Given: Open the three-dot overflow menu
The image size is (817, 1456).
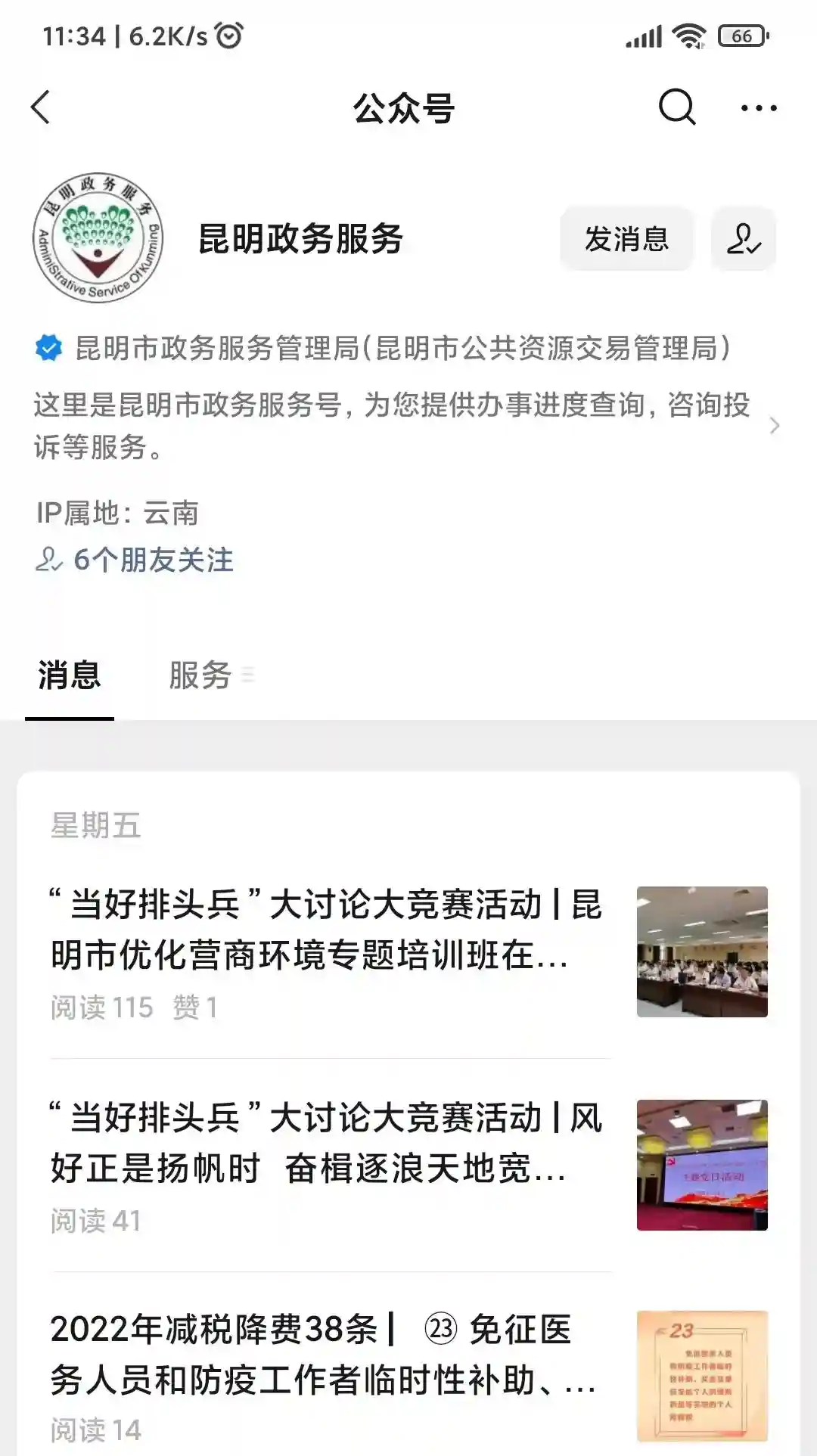Looking at the screenshot, I should [758, 108].
